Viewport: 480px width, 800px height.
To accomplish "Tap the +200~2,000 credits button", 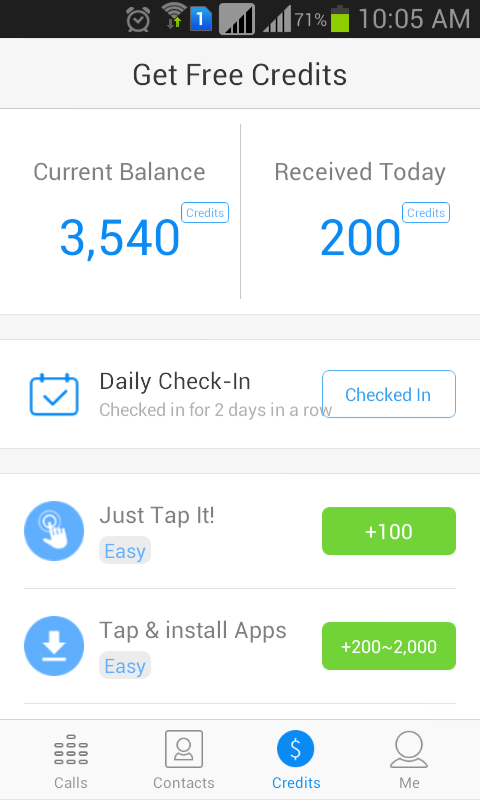I will (389, 646).
